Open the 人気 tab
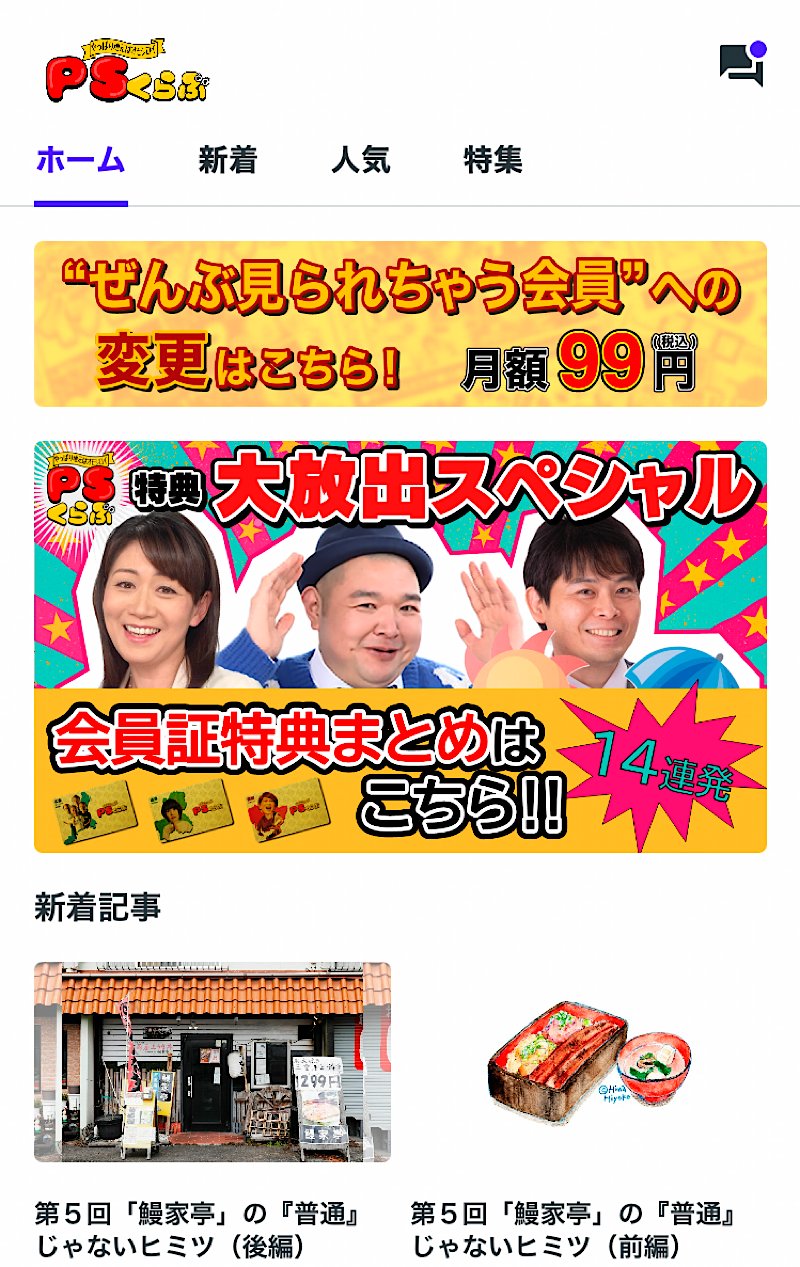The height and width of the screenshot is (1267, 800). [x=360, y=160]
